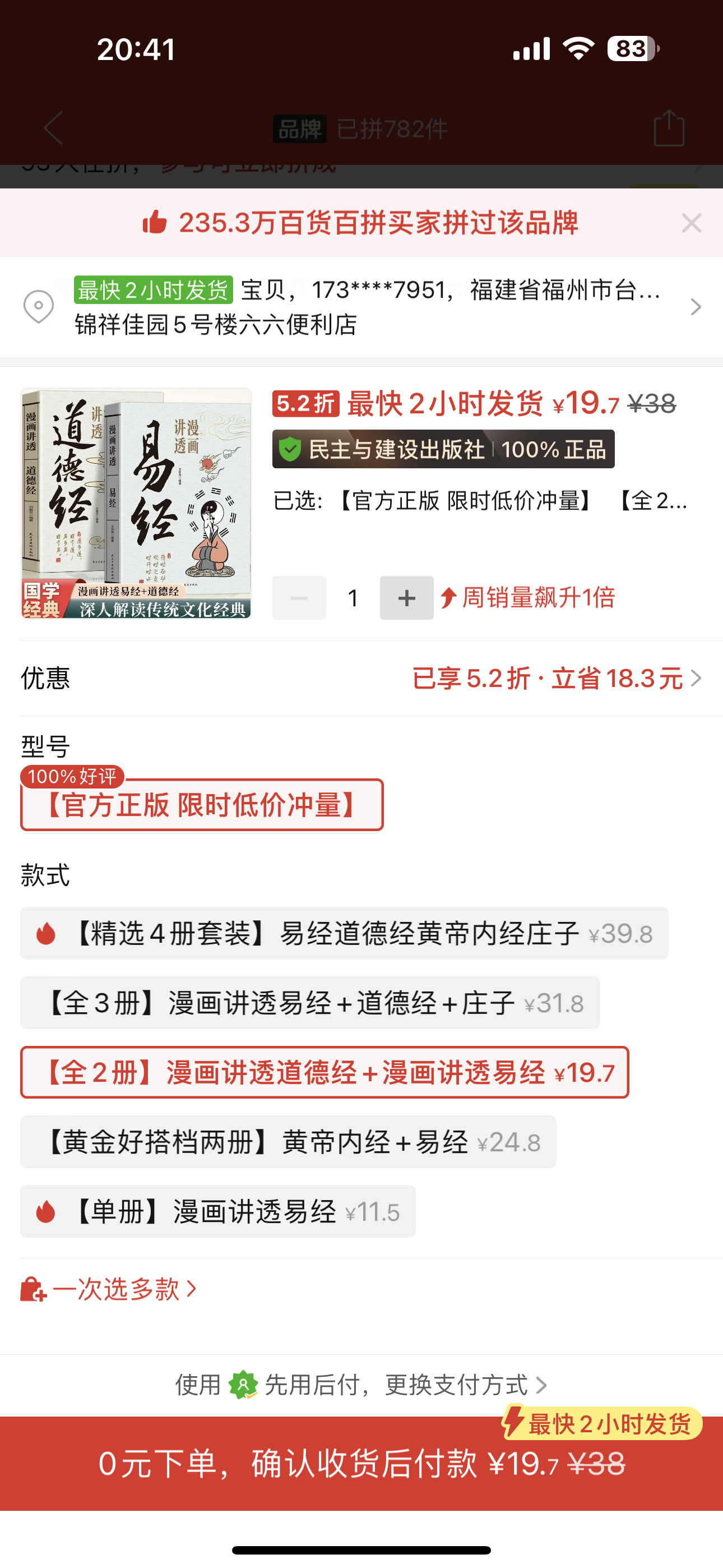Pick the 全3册 易经+道德经+庄子 option
The width and height of the screenshot is (723, 1568).
(310, 1003)
